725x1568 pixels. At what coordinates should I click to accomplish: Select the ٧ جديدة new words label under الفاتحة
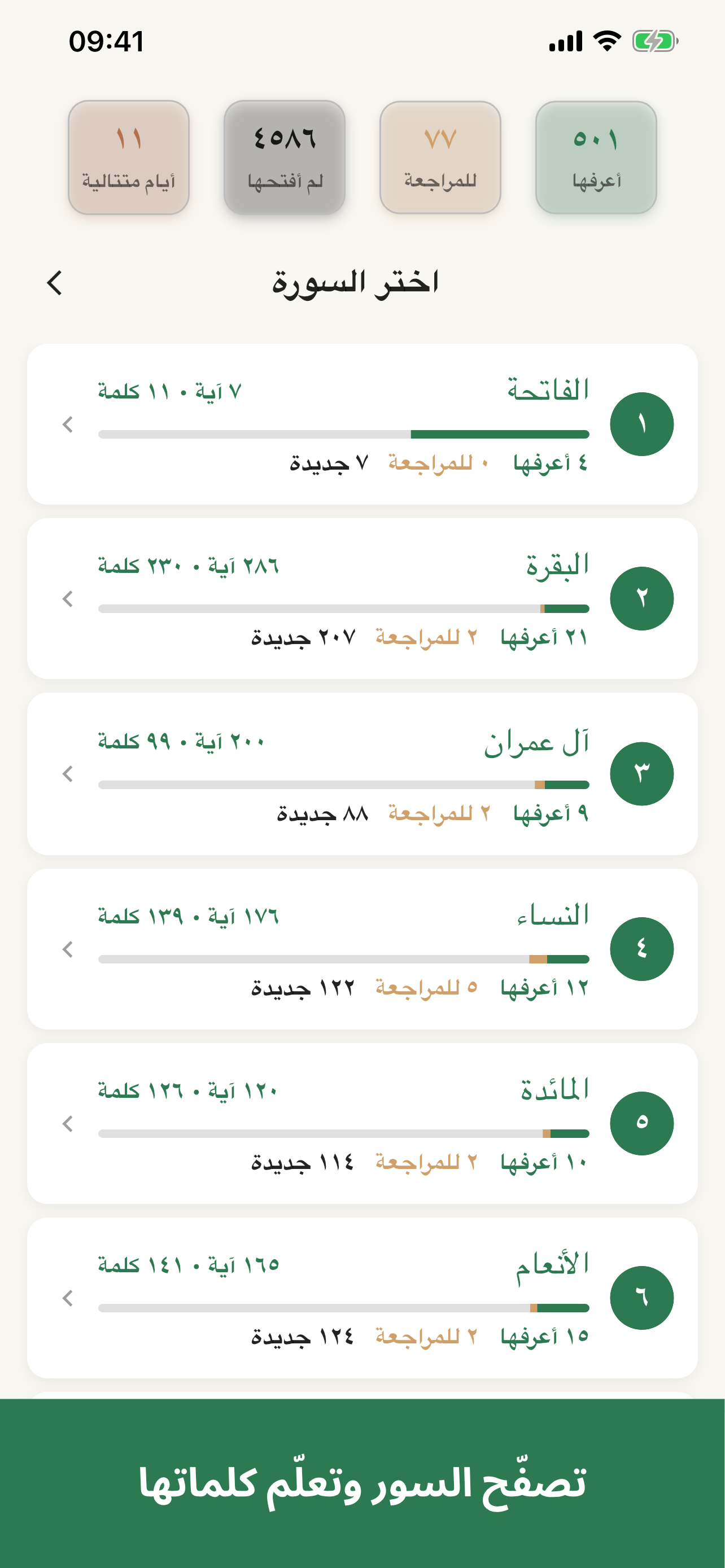[329, 463]
